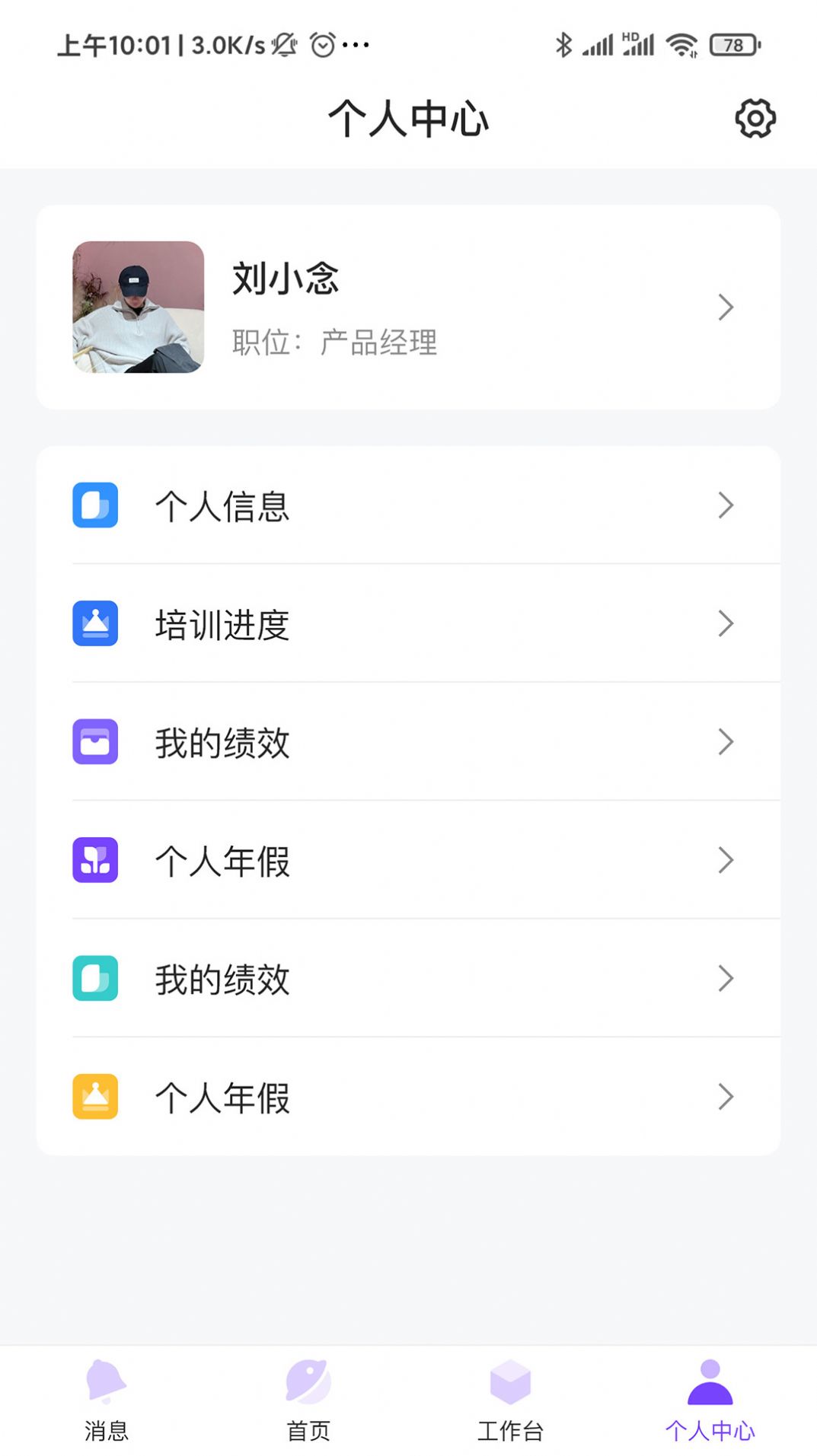
Task: Click the name 刘小念
Action: 286,279
